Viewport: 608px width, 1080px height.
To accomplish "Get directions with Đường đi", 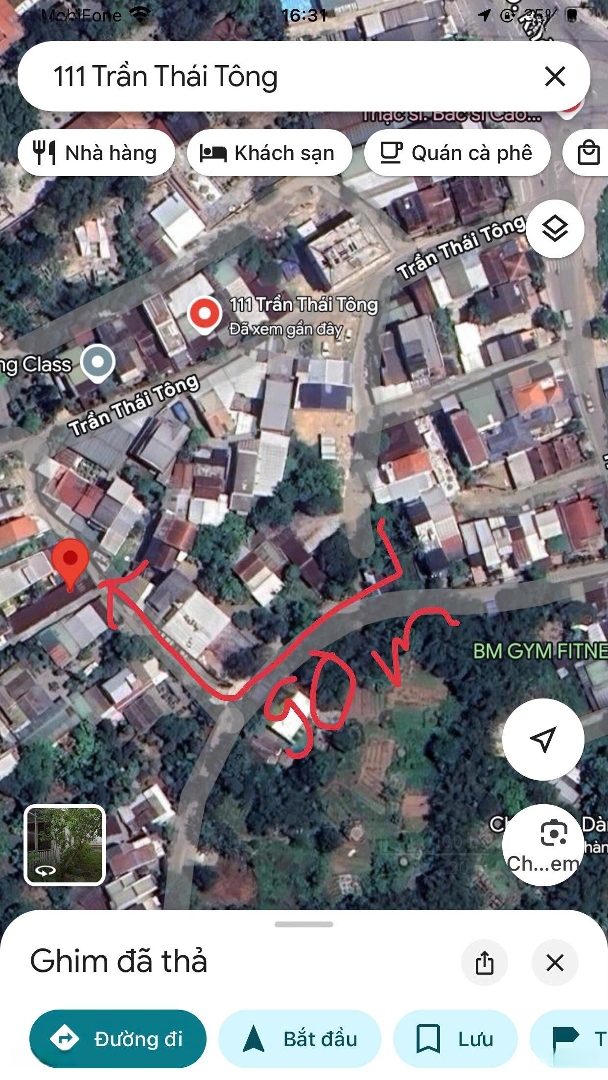I will (118, 1039).
